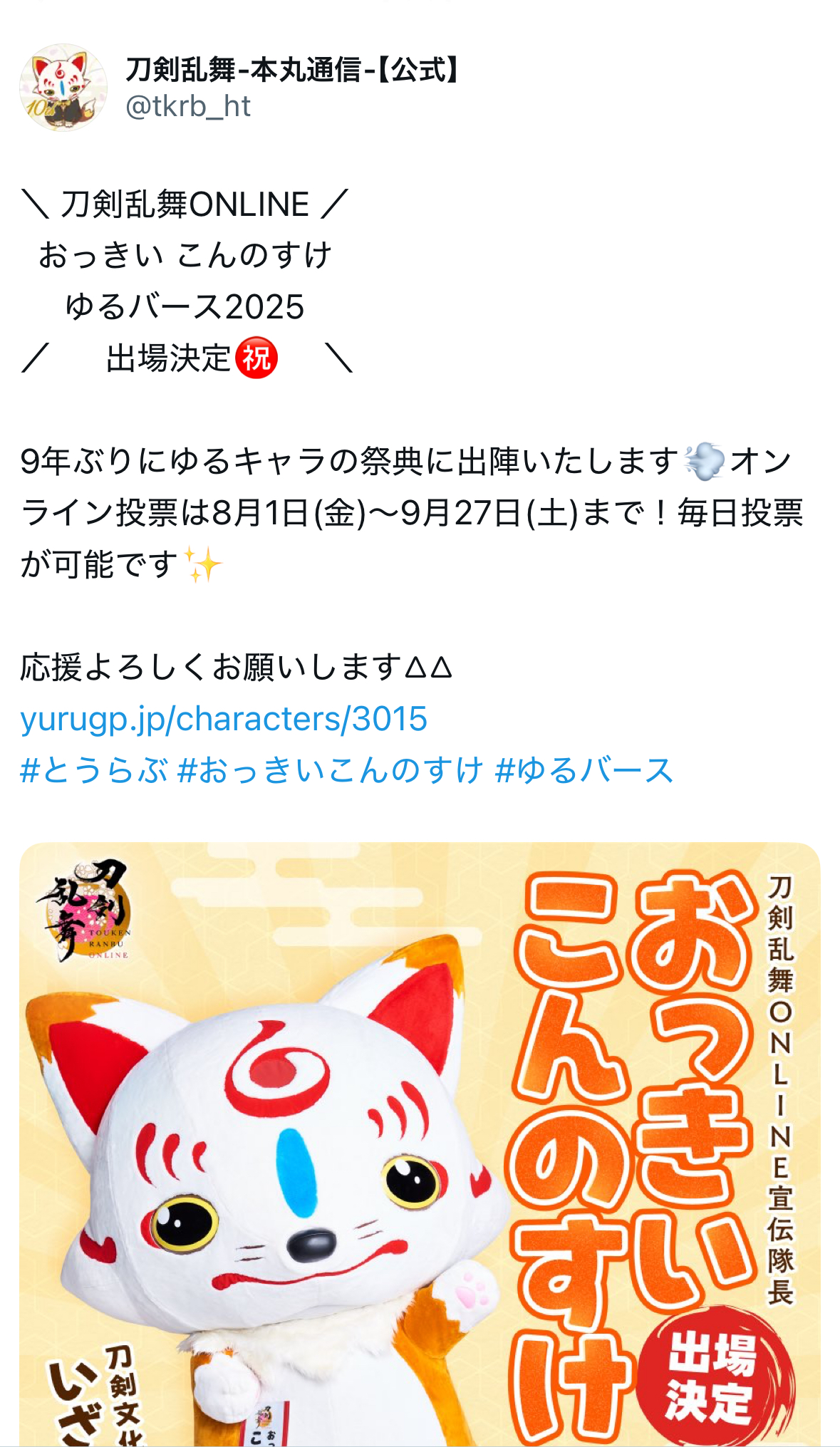The height and width of the screenshot is (1447, 840).
Task: Tap the #ゆるバース hashtag
Action: click(x=584, y=770)
